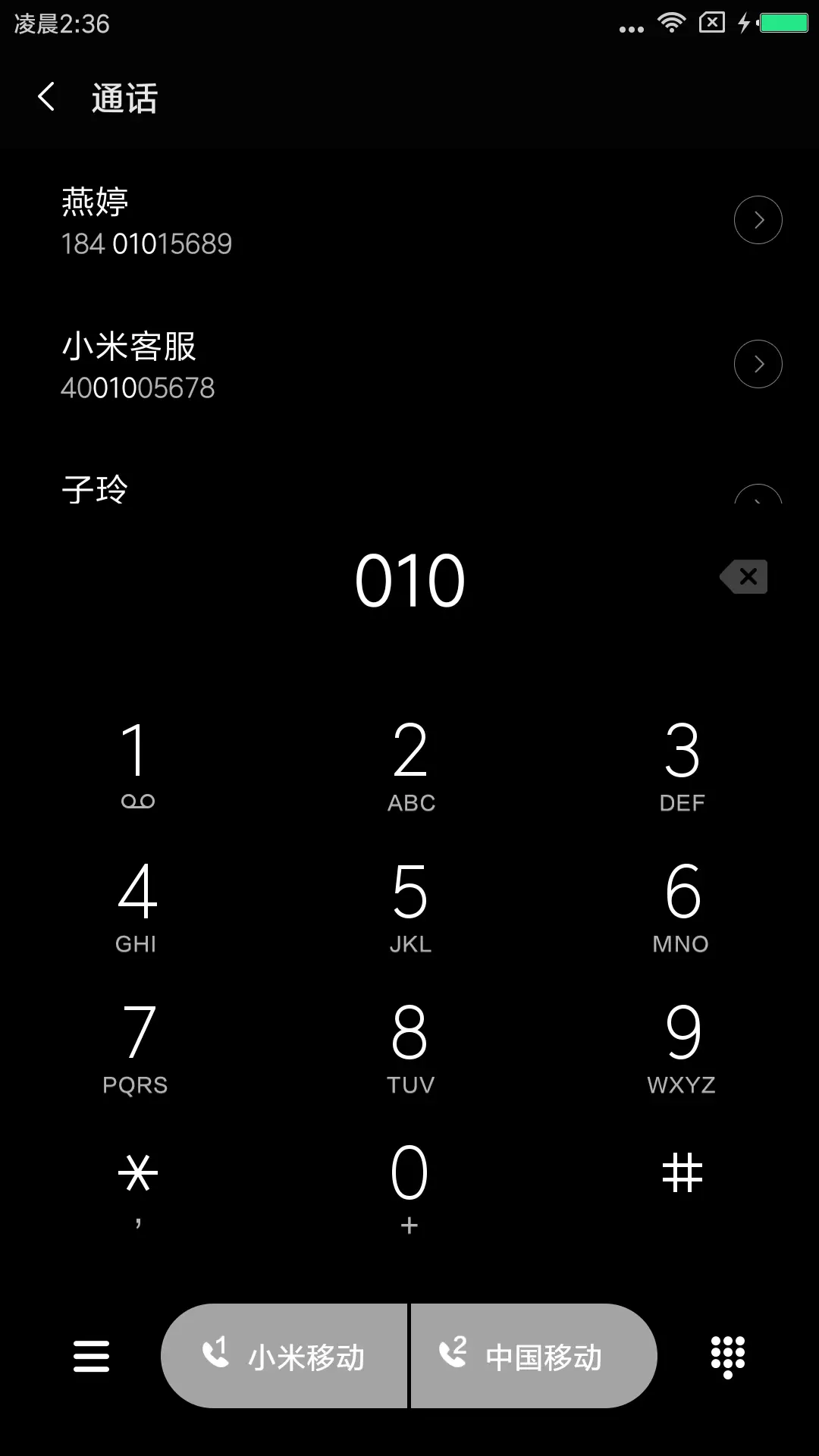819x1456 pixels.
Task: Navigate back with the arrow icon
Action: (x=45, y=98)
